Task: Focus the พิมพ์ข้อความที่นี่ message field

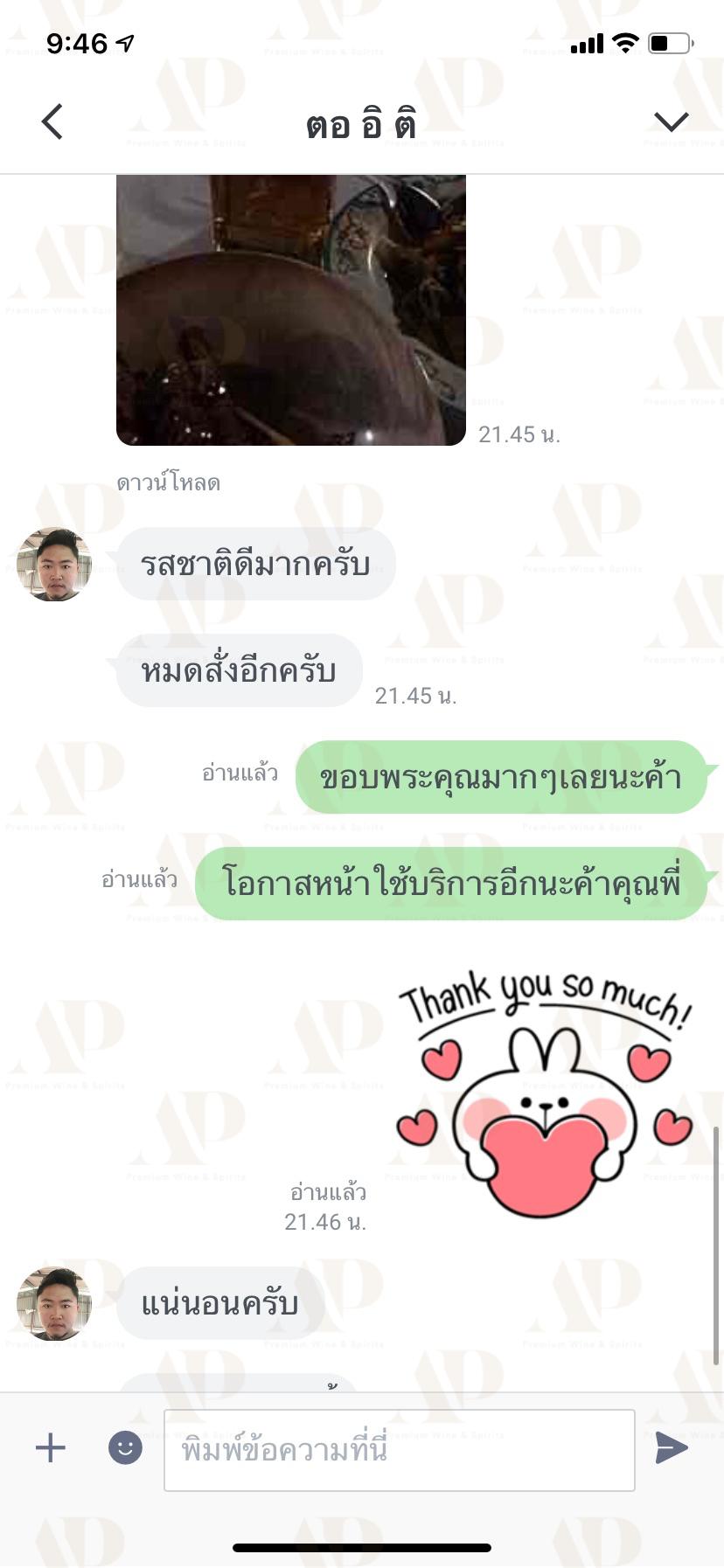Action: click(x=400, y=1450)
